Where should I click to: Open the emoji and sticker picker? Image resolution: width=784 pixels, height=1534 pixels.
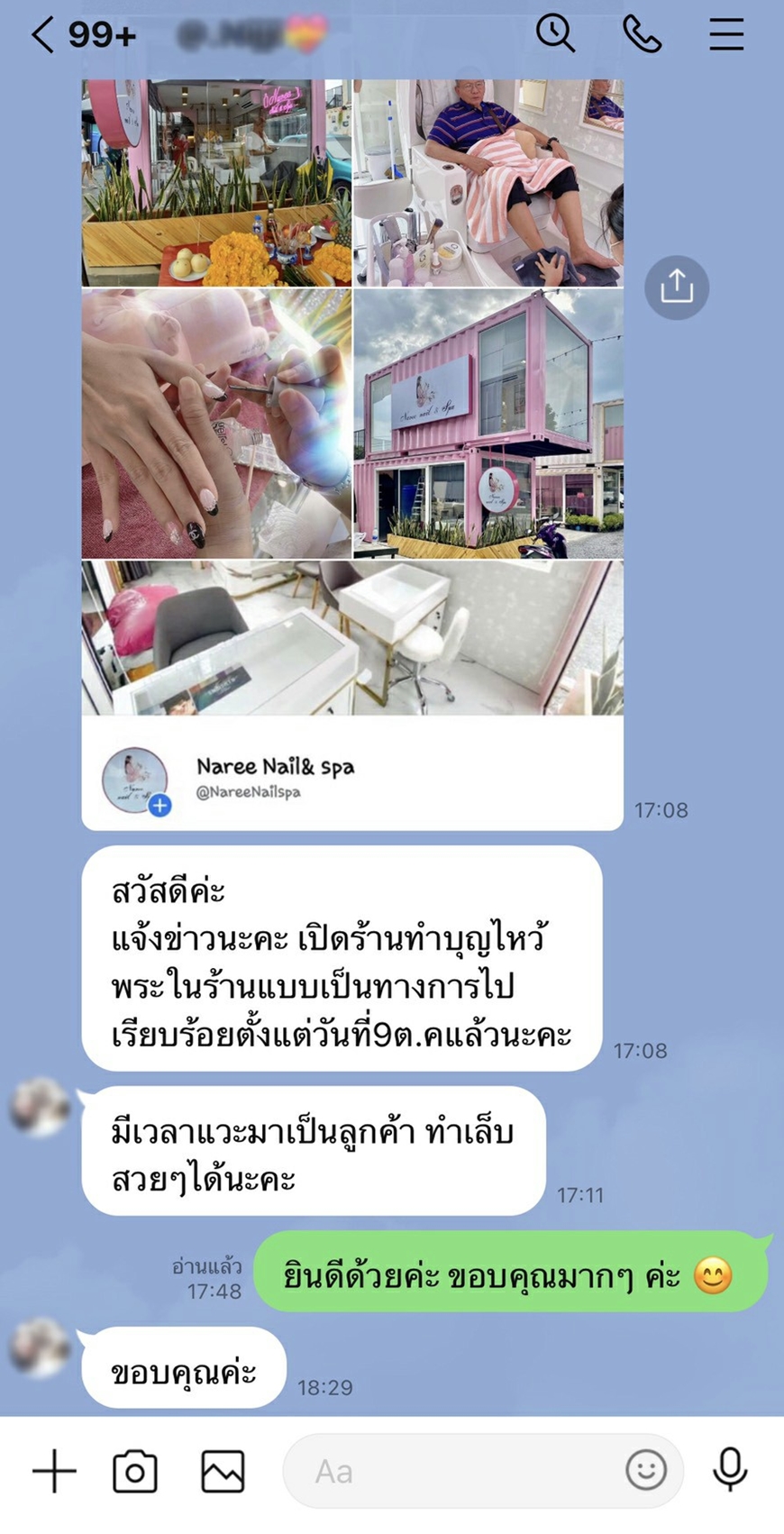click(x=646, y=1471)
